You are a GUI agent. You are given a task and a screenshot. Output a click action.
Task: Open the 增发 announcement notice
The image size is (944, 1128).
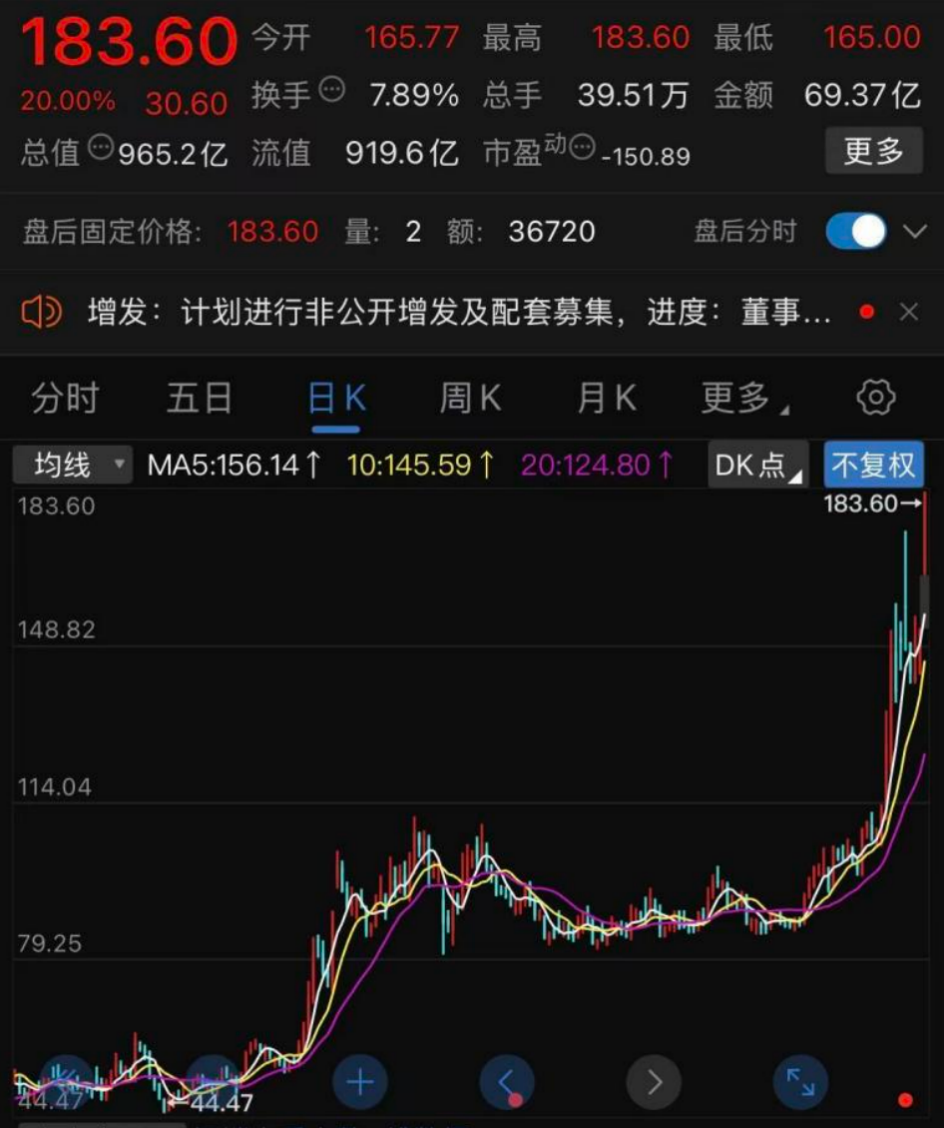(x=460, y=312)
